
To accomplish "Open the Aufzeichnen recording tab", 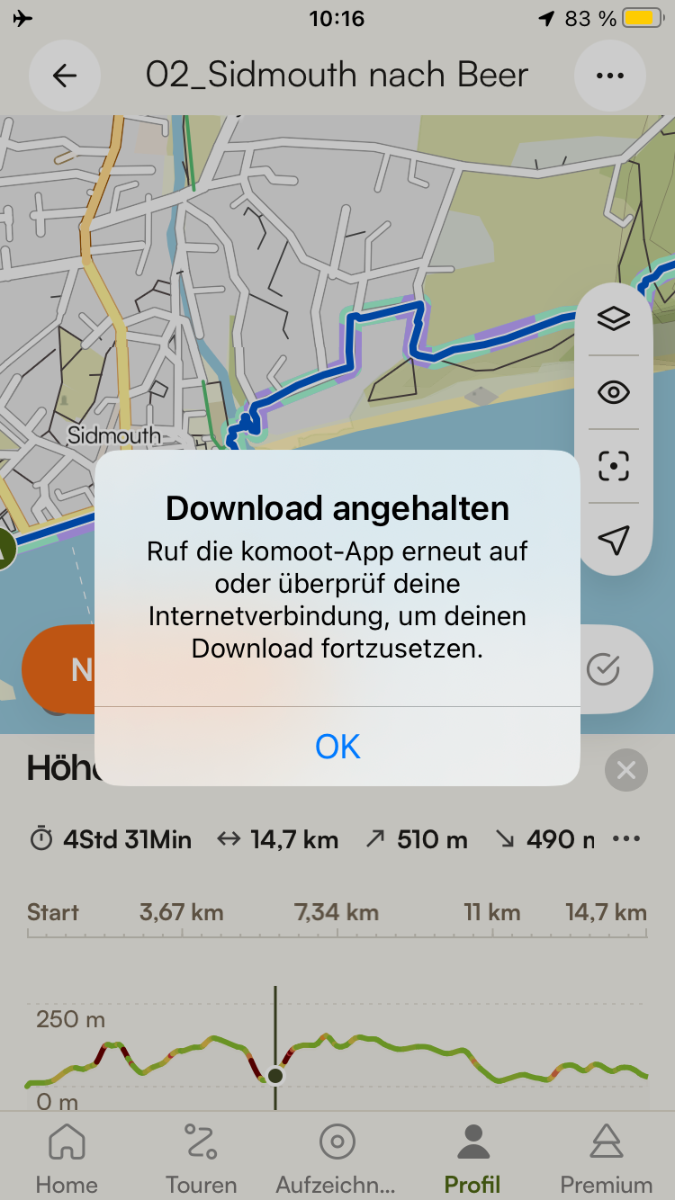I will [x=336, y=1157].
